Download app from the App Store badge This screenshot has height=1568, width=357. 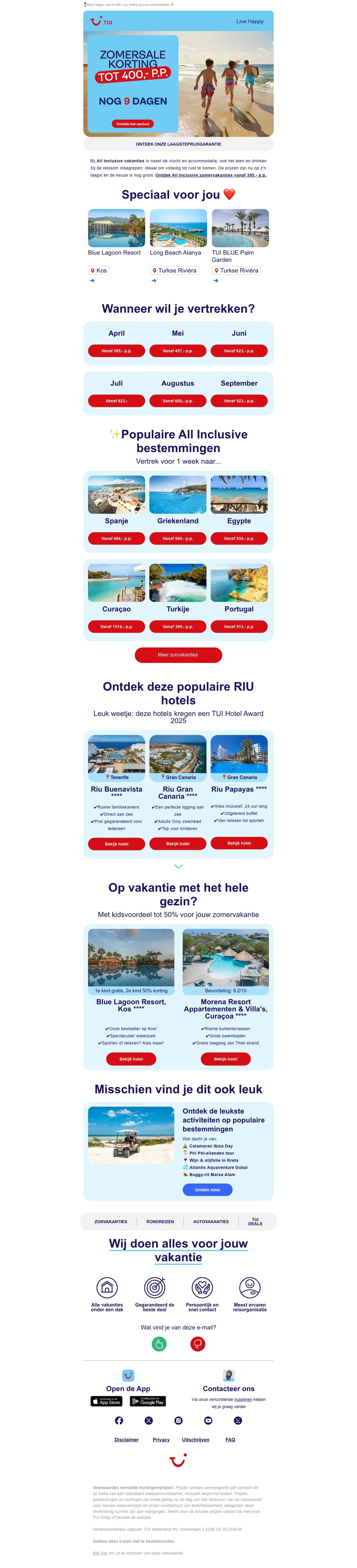(x=107, y=1401)
